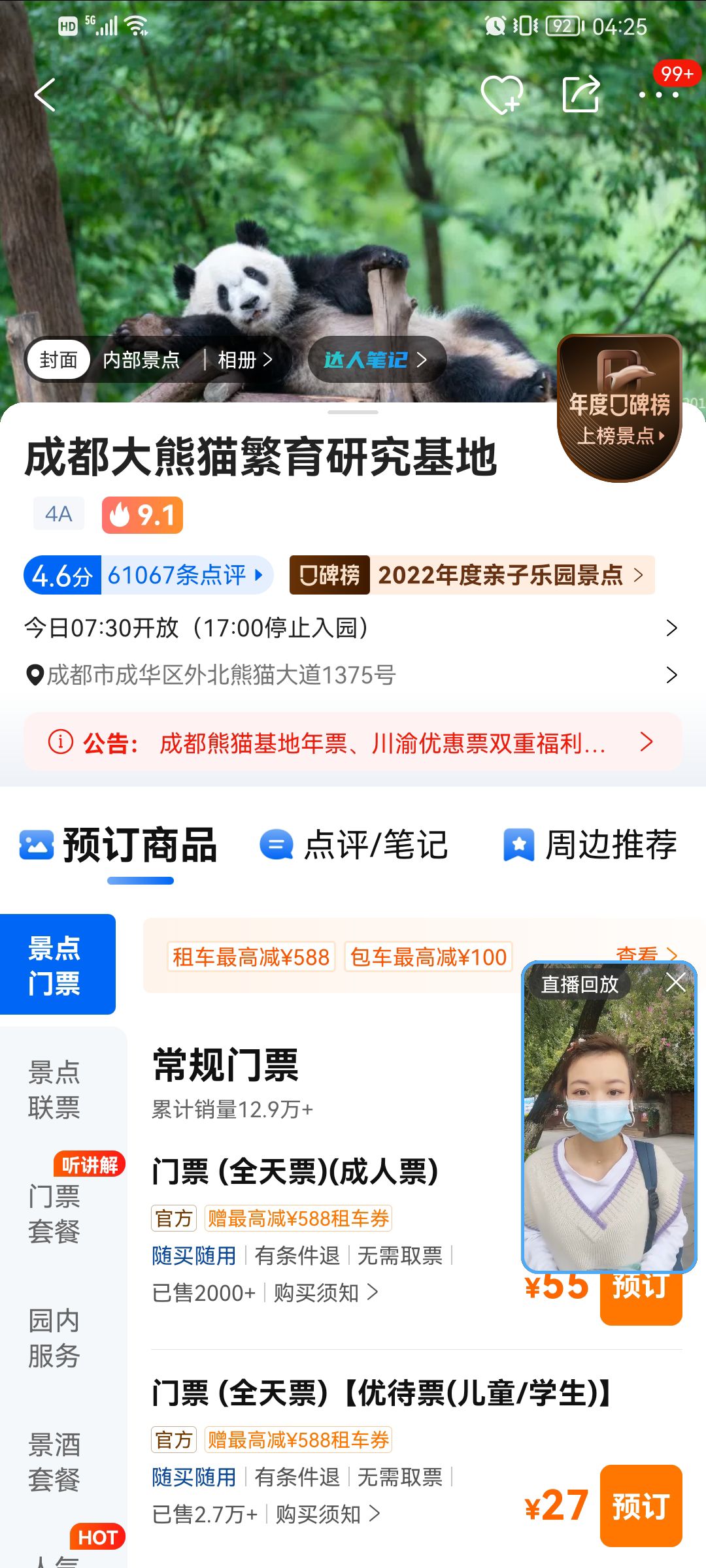This screenshot has width=706, height=1568.
Task: Switch photos to 内部景点
Action: [x=141, y=360]
